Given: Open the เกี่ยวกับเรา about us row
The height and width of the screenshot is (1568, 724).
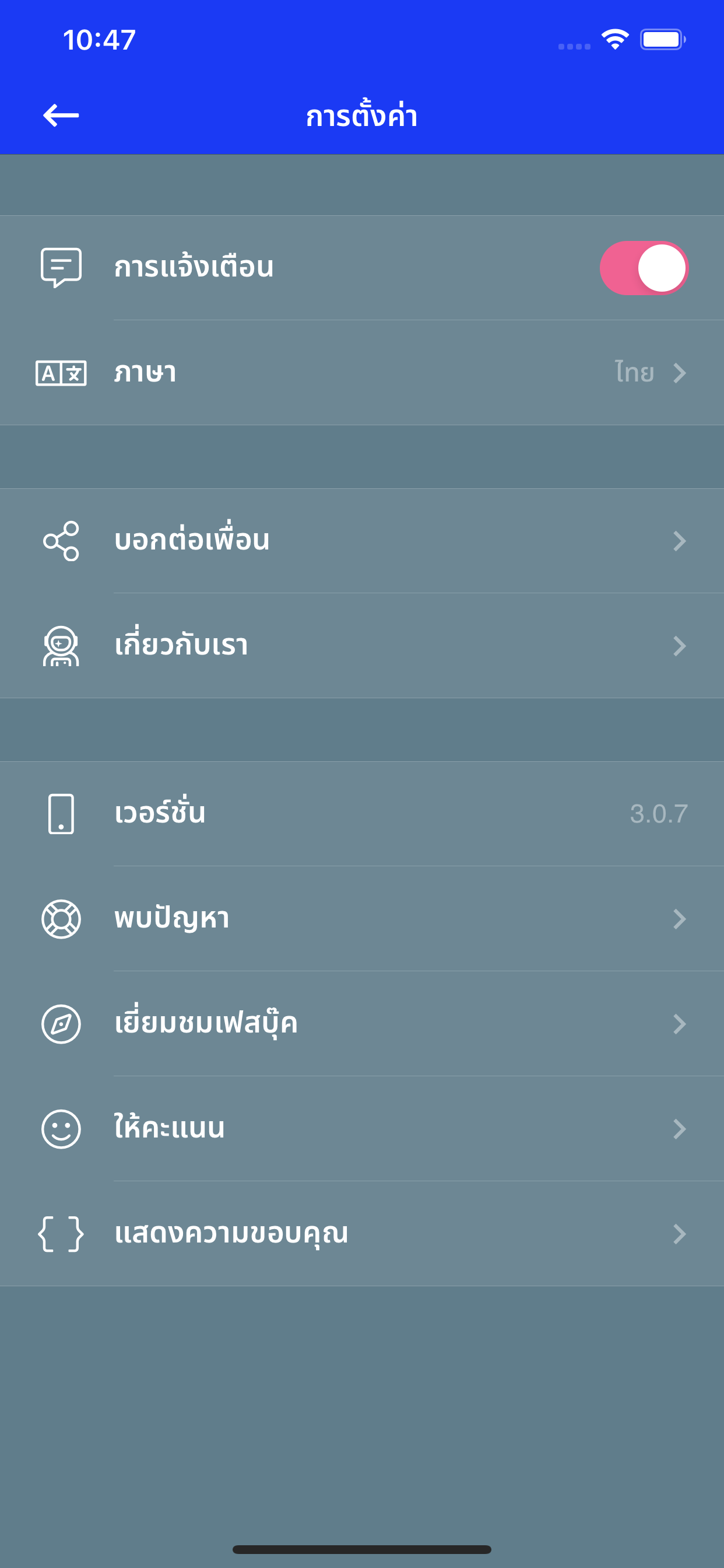Looking at the screenshot, I should click(362, 646).
